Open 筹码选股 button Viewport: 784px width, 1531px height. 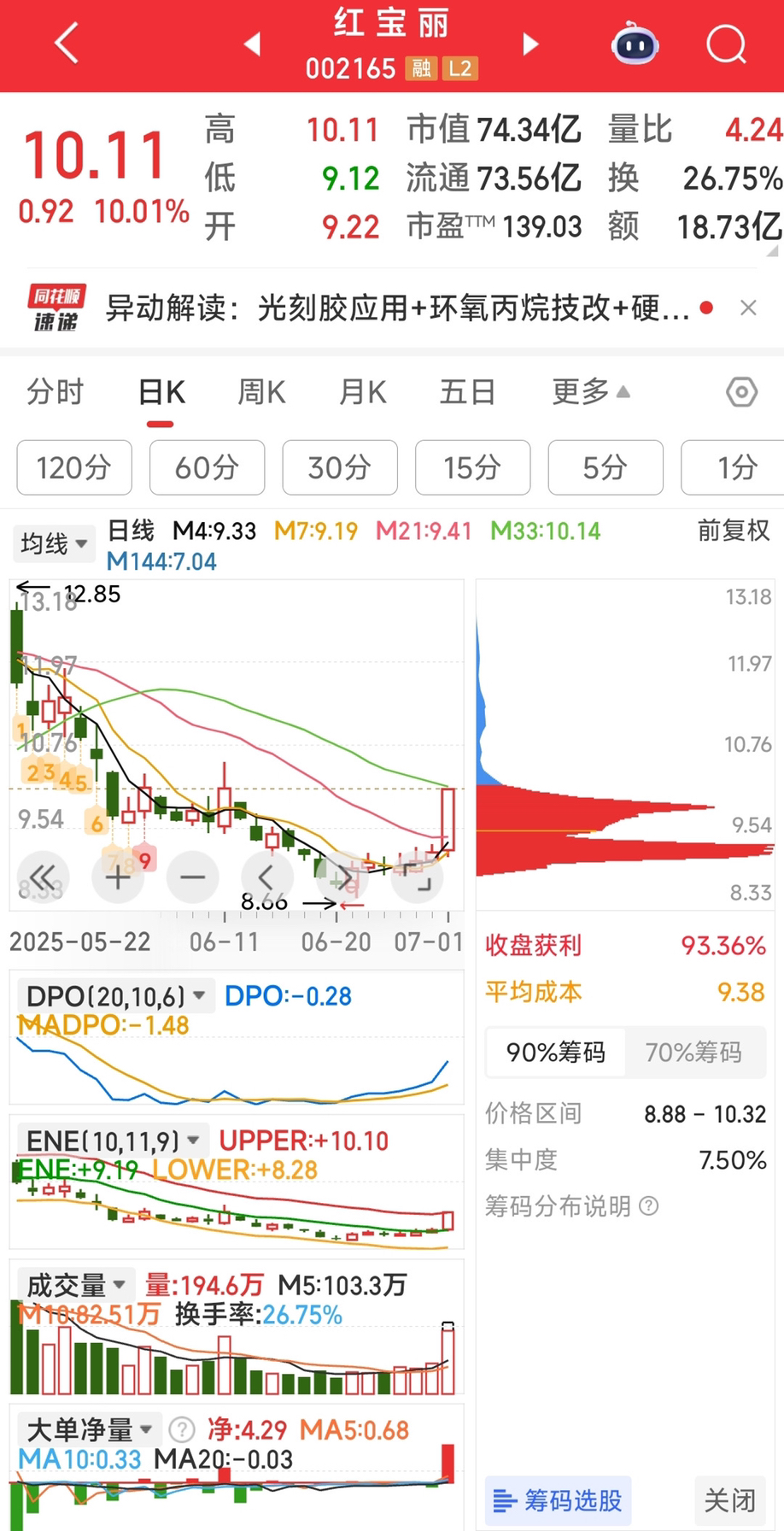(x=559, y=1500)
